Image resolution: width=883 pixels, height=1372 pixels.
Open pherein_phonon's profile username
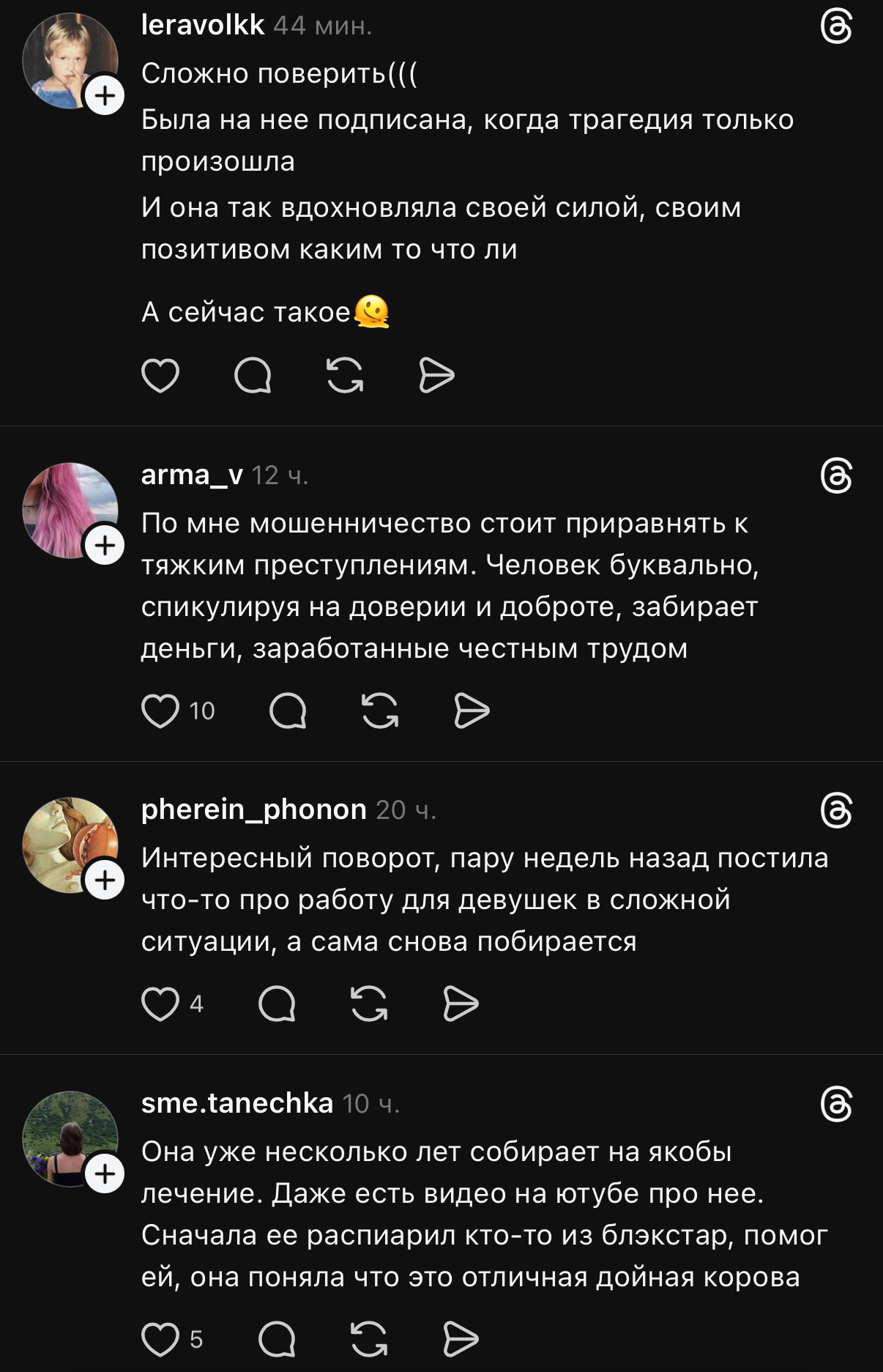(253, 809)
